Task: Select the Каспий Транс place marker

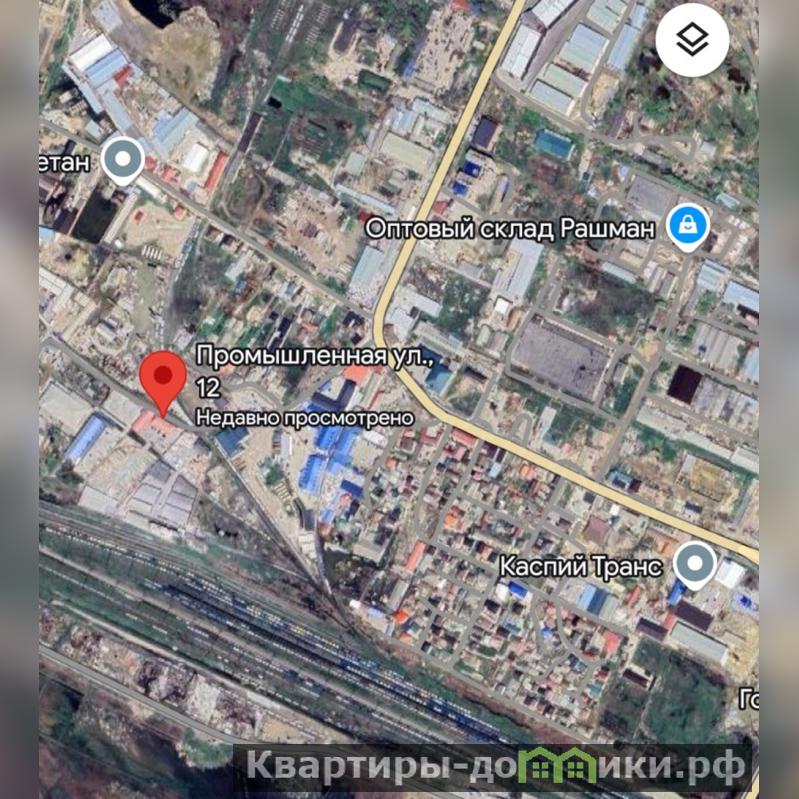Action: [693, 564]
